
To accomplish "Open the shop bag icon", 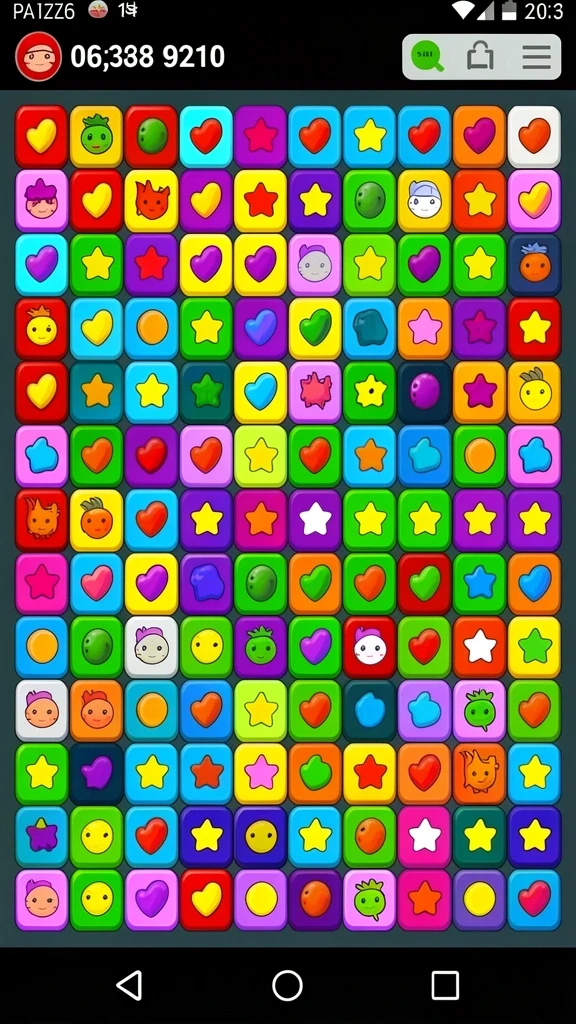I will pos(480,57).
